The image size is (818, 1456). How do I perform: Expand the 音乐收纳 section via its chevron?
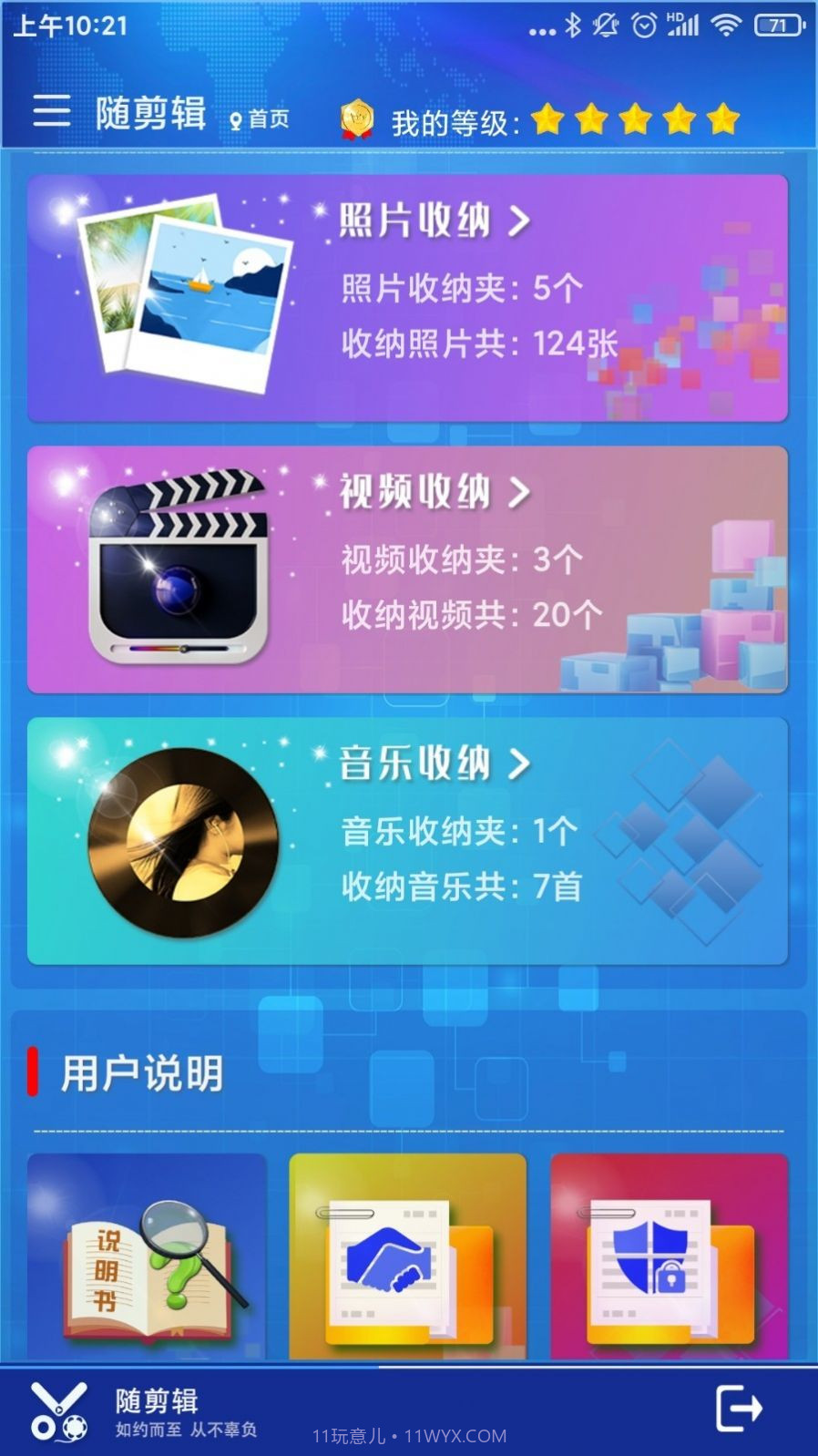tap(521, 765)
